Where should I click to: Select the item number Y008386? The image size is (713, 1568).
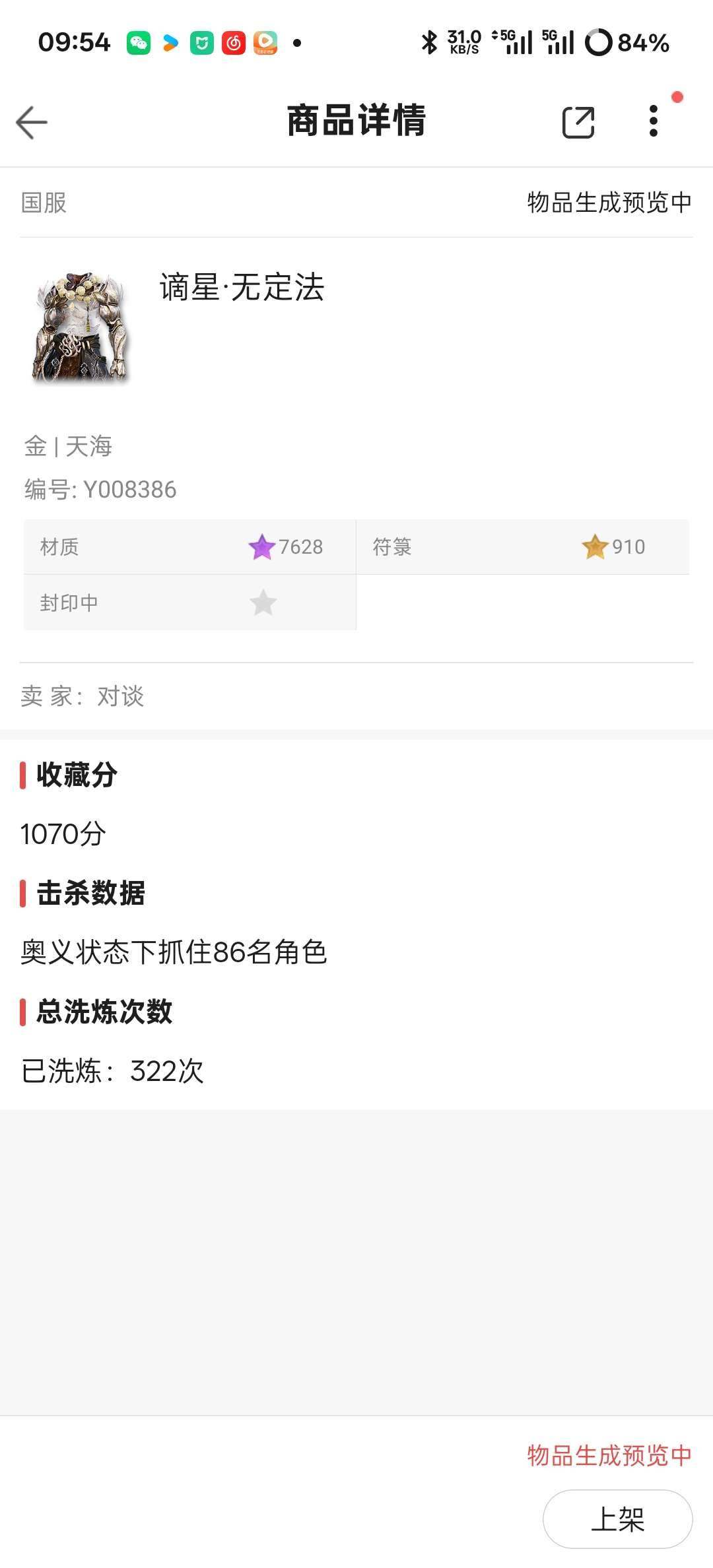(x=100, y=490)
